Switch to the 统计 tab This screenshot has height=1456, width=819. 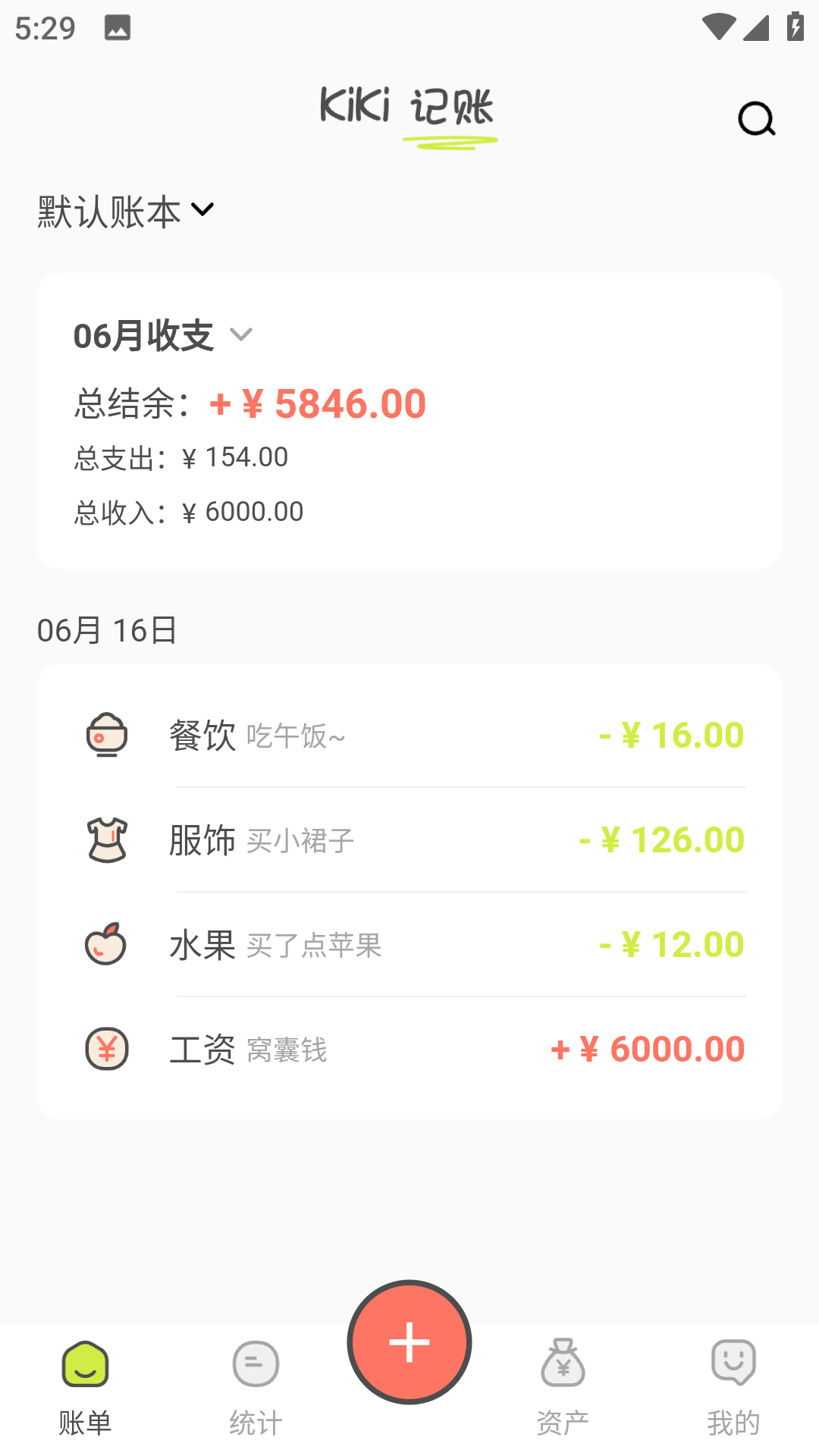[x=256, y=1382]
